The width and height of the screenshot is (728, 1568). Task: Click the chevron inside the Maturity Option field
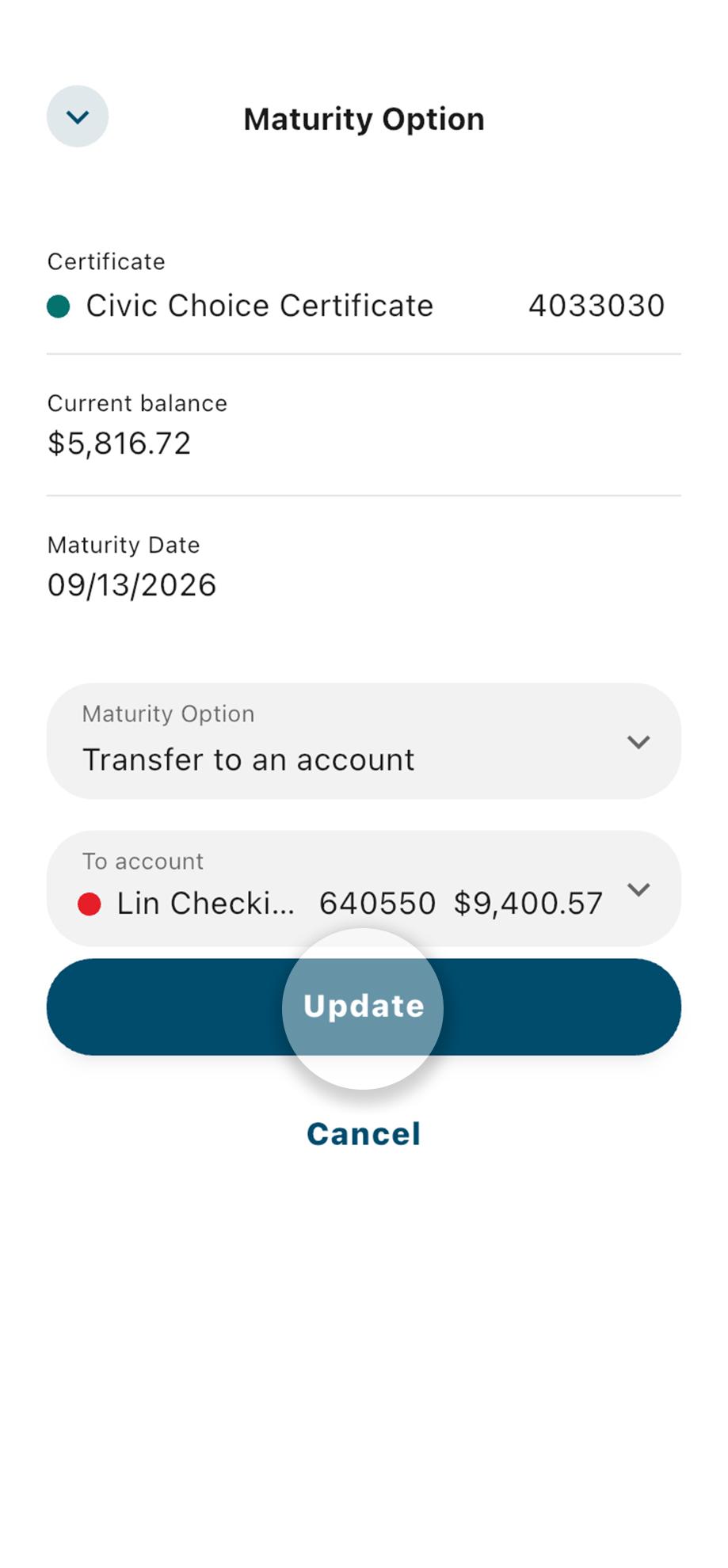(x=638, y=742)
